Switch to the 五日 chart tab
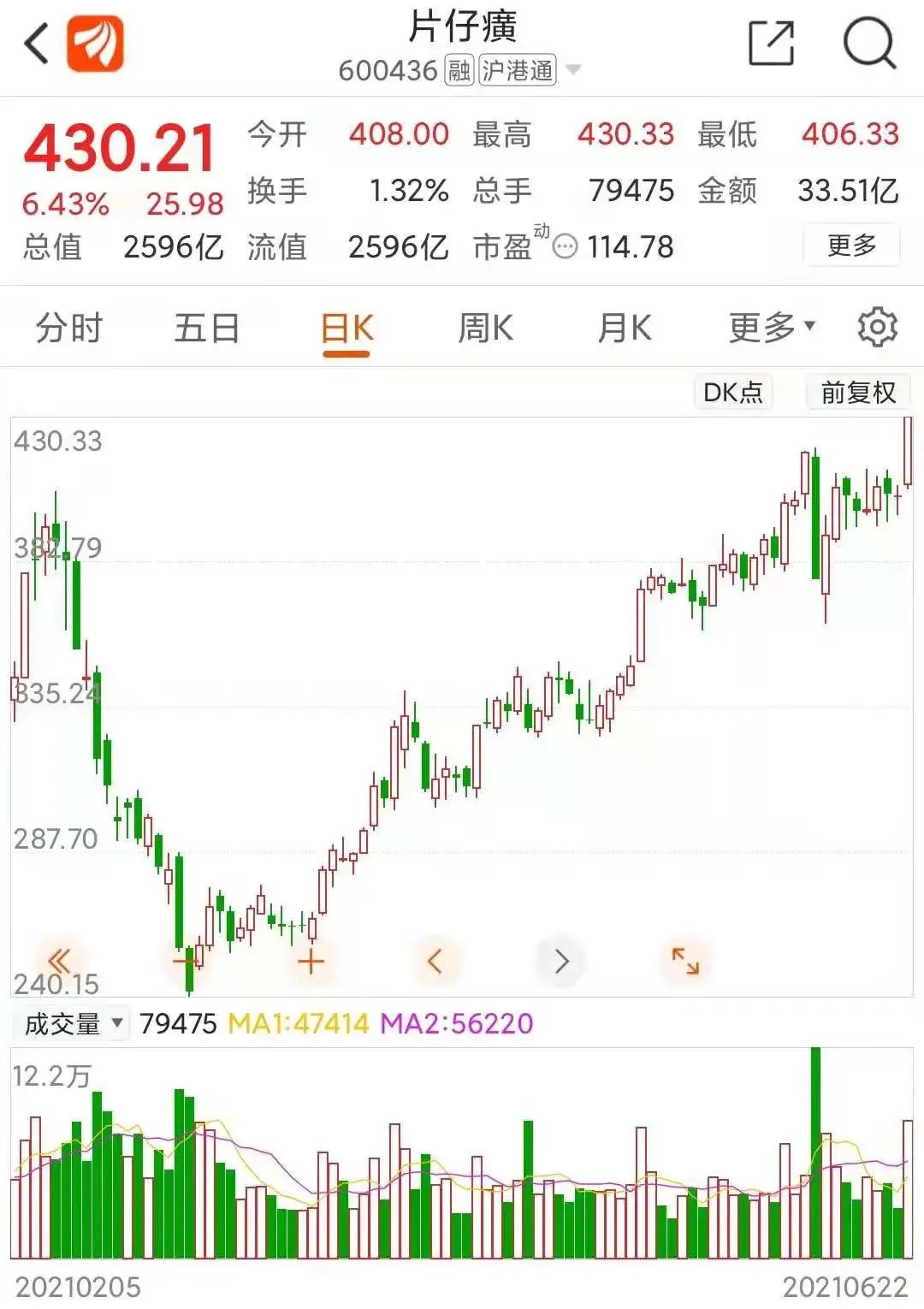This screenshot has width=924, height=1309. (x=206, y=328)
